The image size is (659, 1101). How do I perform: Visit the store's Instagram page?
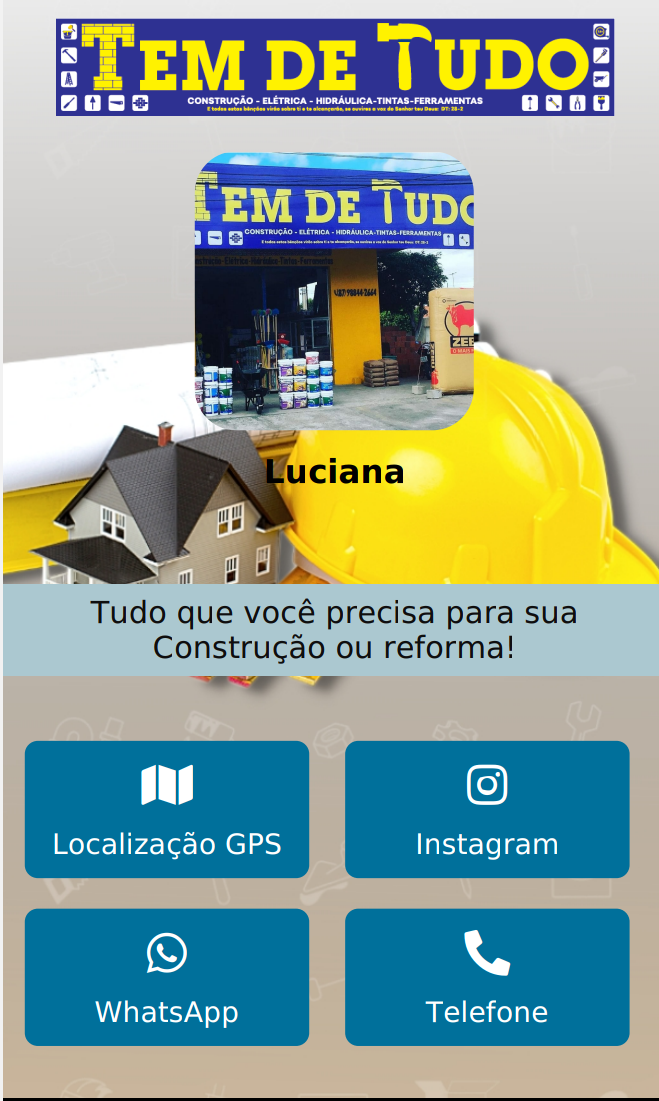pos(487,809)
